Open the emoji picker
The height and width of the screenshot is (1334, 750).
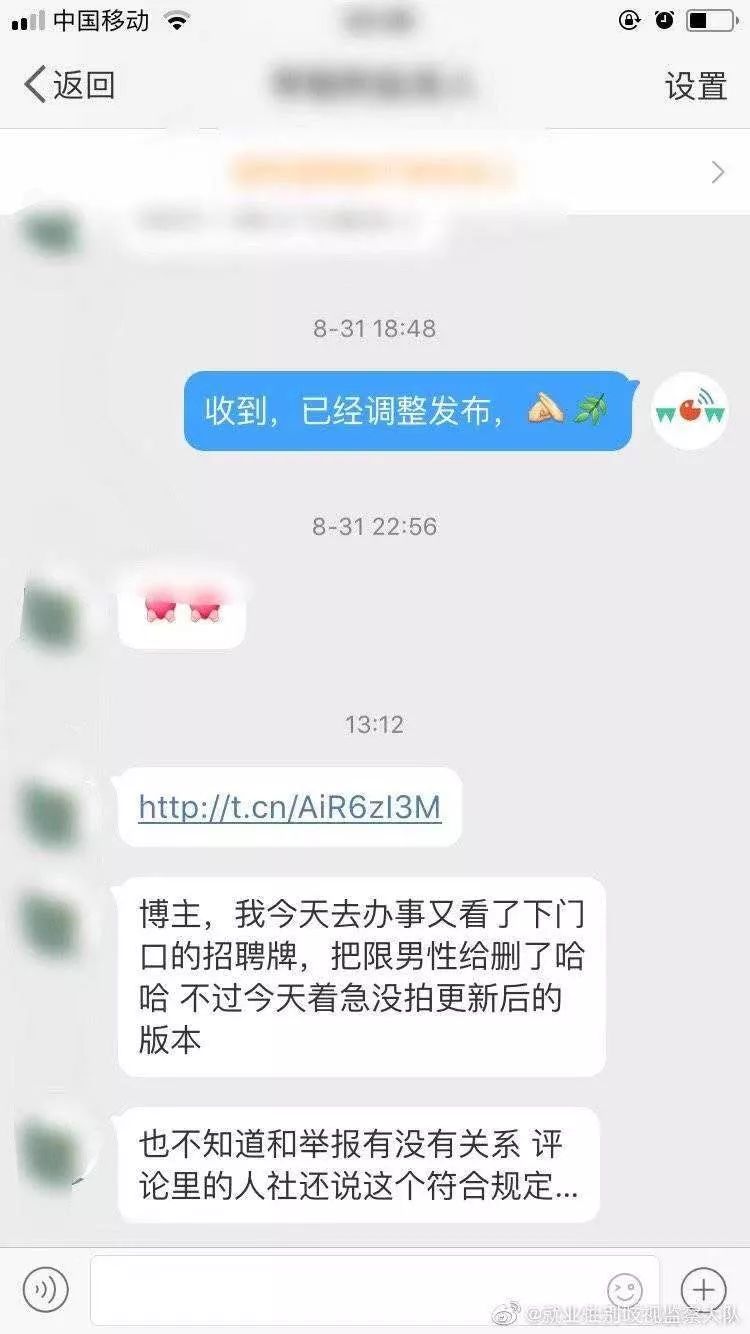(x=625, y=1290)
